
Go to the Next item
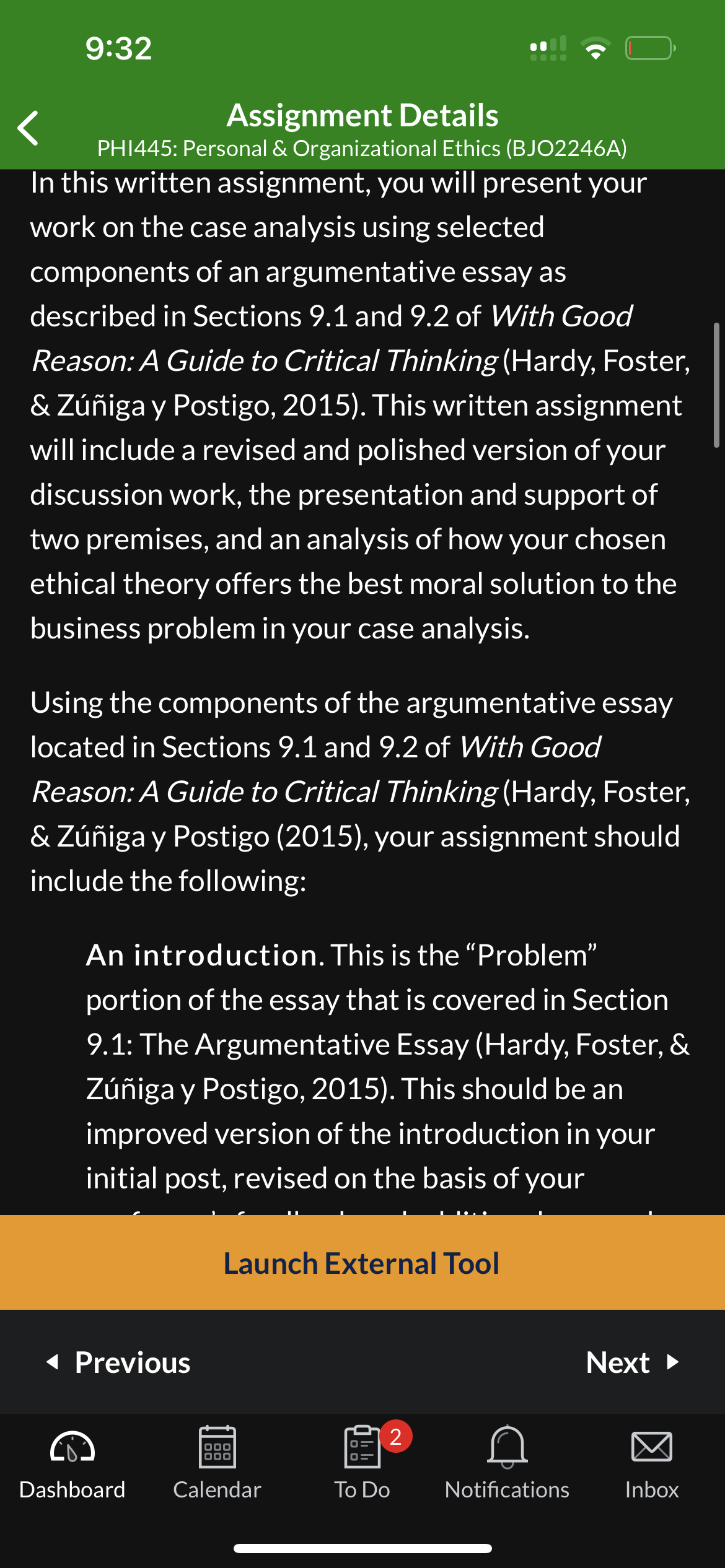click(x=633, y=1362)
